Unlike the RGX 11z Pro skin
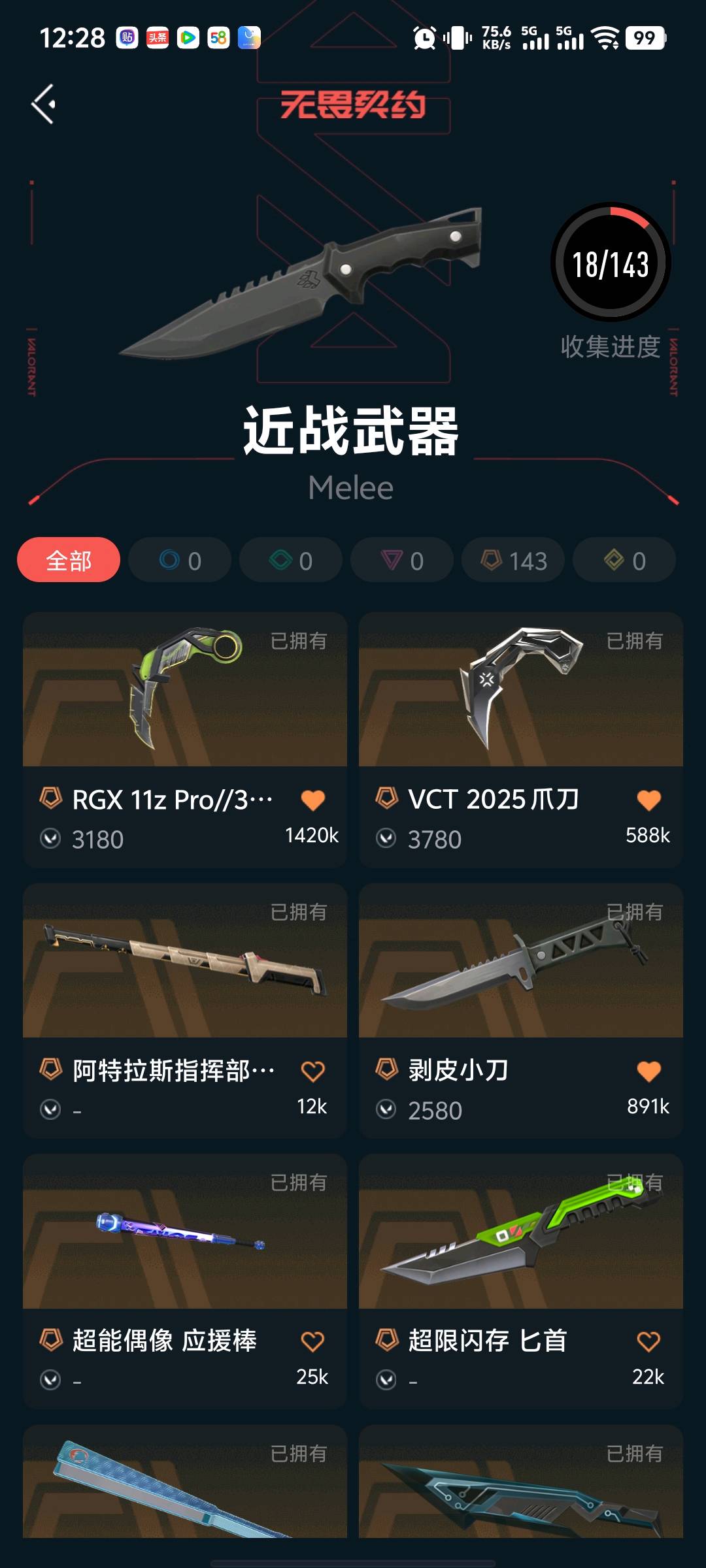This screenshot has width=706, height=1568. pos(313,800)
